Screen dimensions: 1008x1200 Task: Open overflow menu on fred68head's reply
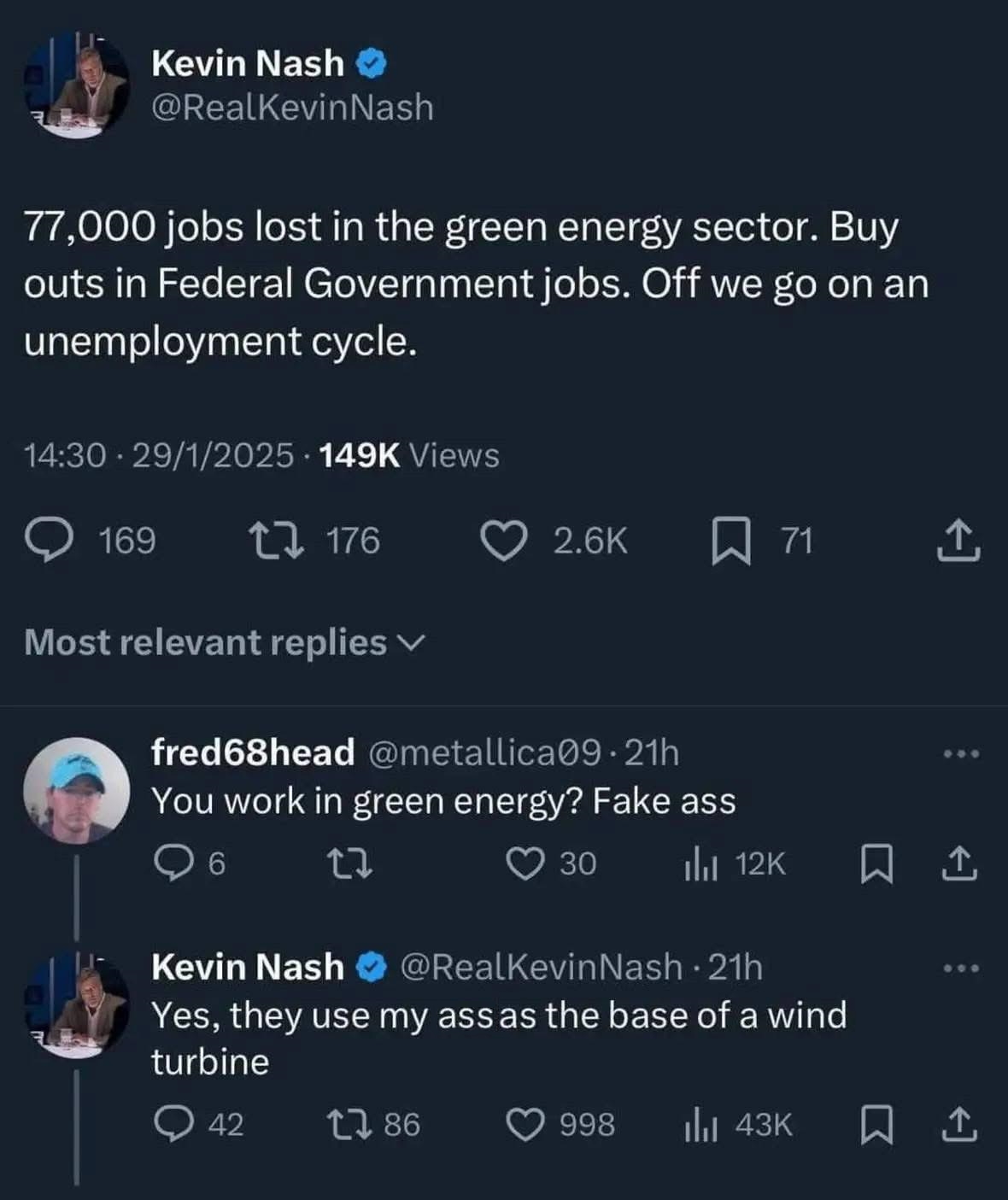coord(961,754)
